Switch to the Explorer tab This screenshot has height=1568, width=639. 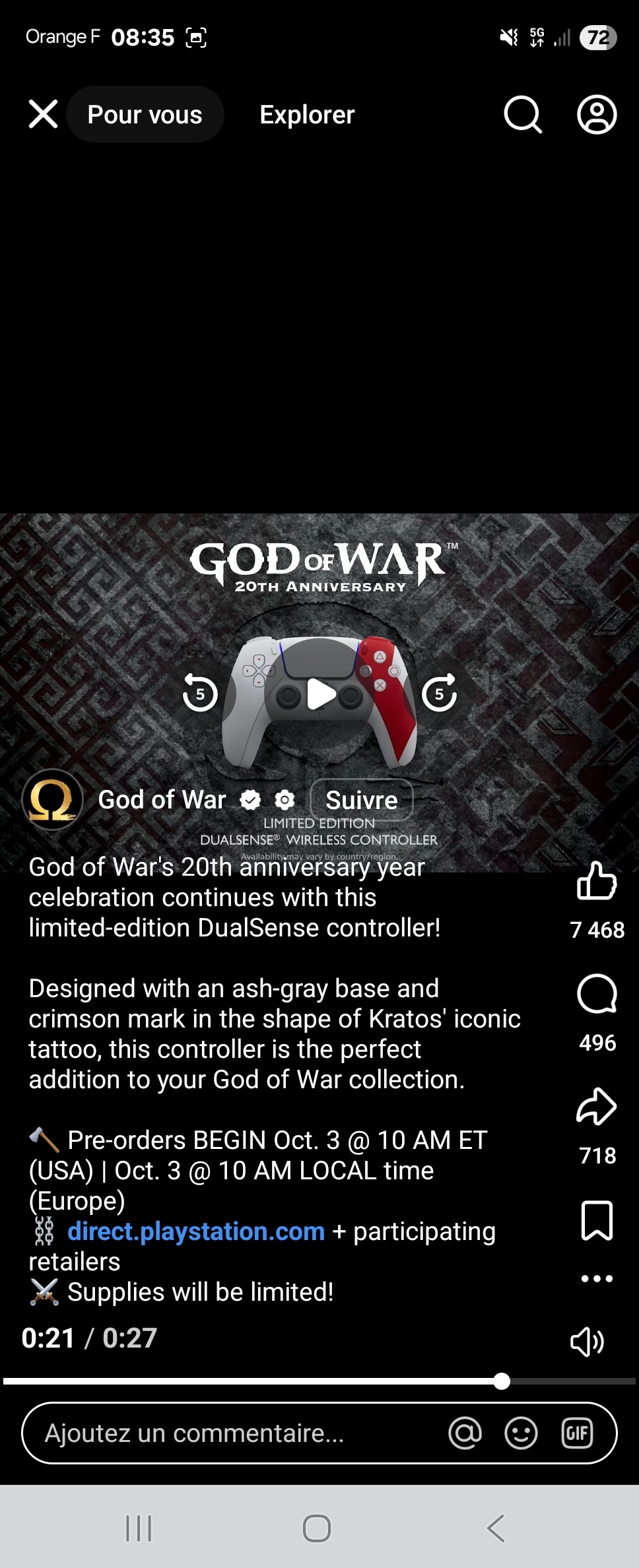click(x=307, y=115)
